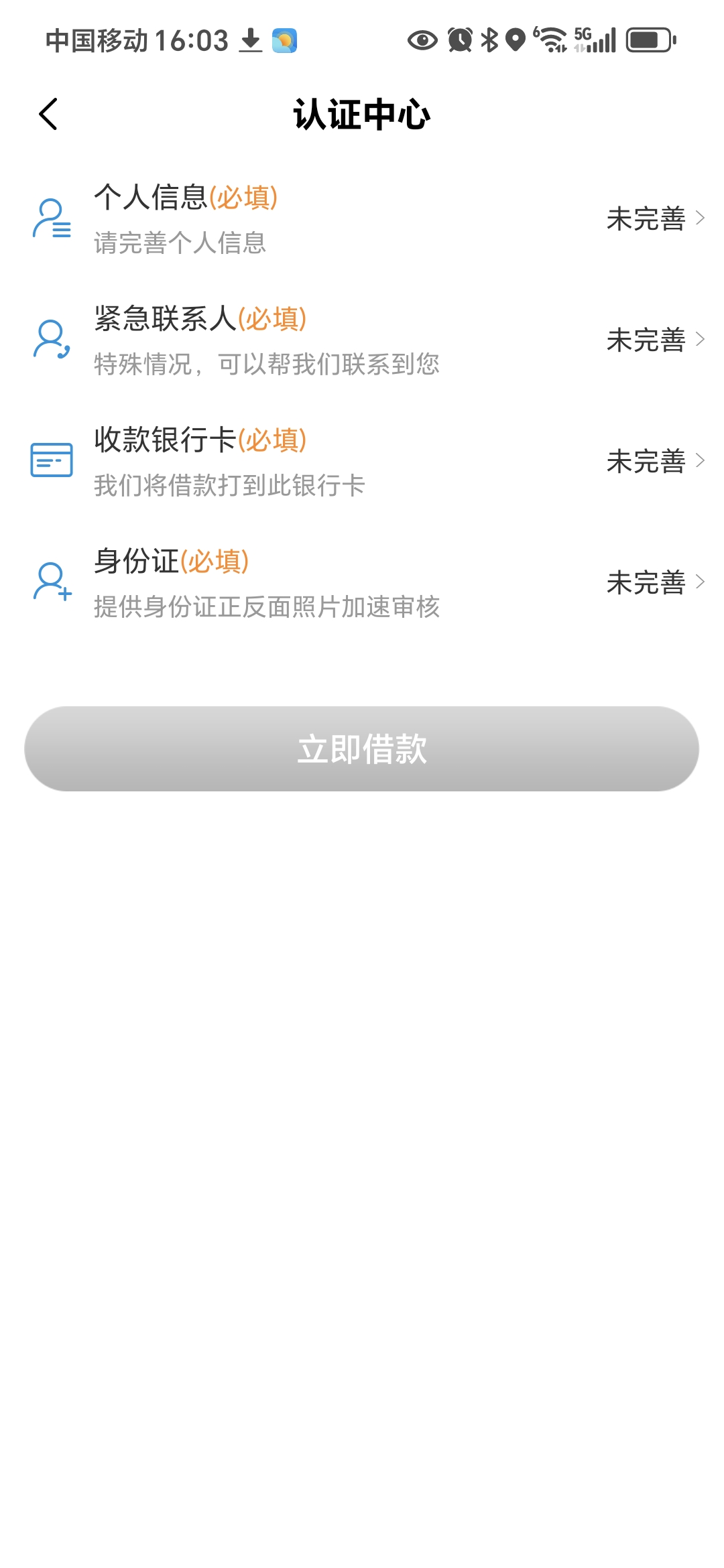Open the 个人信息 required row
The width and height of the screenshot is (724, 1568).
coord(362,218)
